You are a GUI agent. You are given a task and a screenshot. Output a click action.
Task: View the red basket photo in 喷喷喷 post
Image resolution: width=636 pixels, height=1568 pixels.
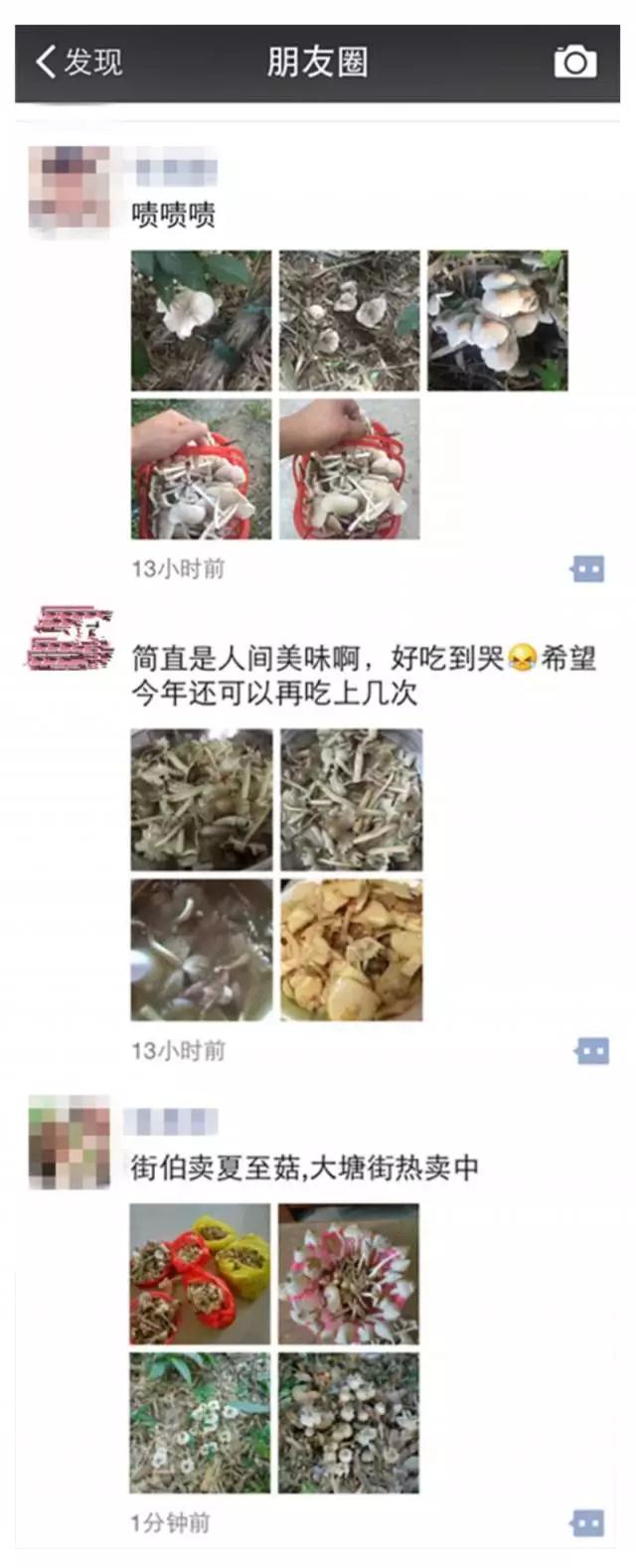[201, 469]
